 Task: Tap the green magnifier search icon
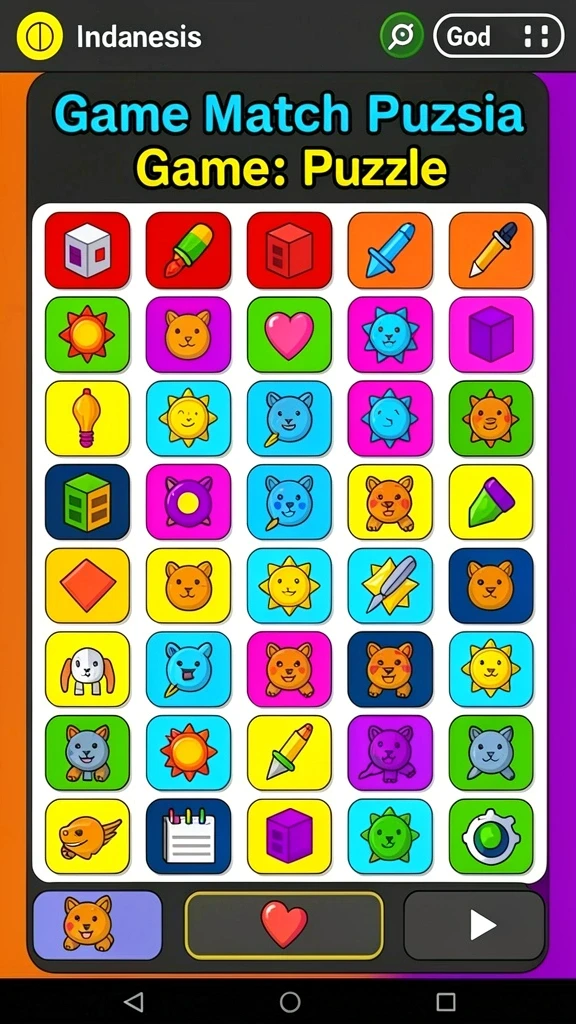tap(402, 35)
